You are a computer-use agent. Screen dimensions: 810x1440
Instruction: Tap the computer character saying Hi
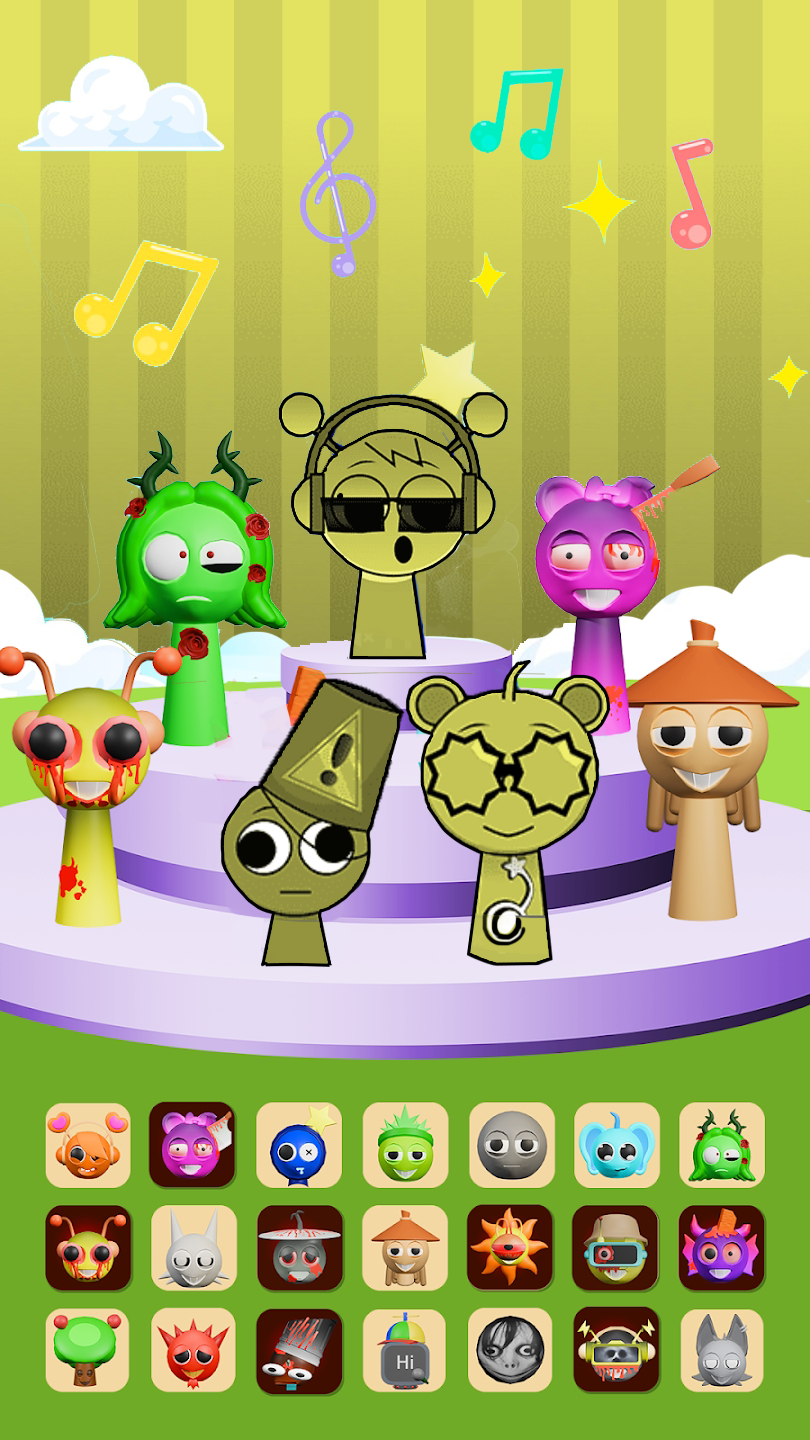tap(404, 1350)
